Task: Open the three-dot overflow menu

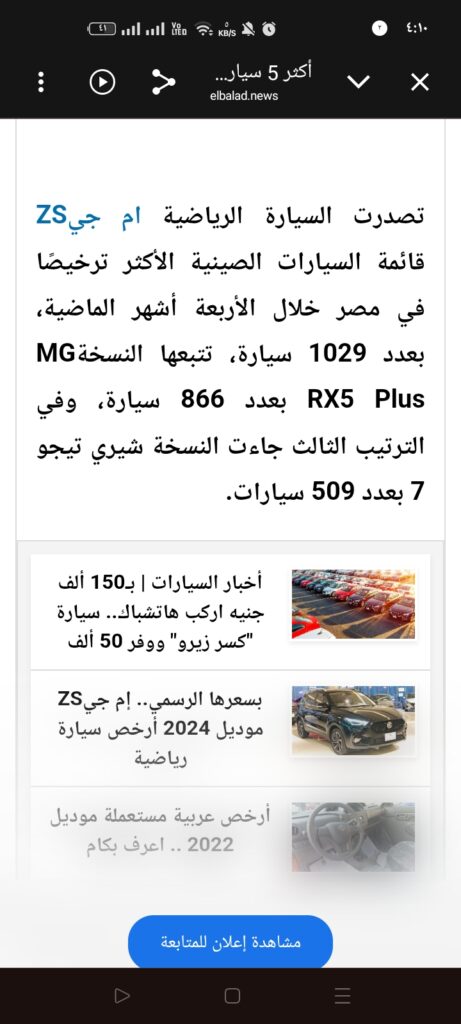Action: (x=41, y=82)
